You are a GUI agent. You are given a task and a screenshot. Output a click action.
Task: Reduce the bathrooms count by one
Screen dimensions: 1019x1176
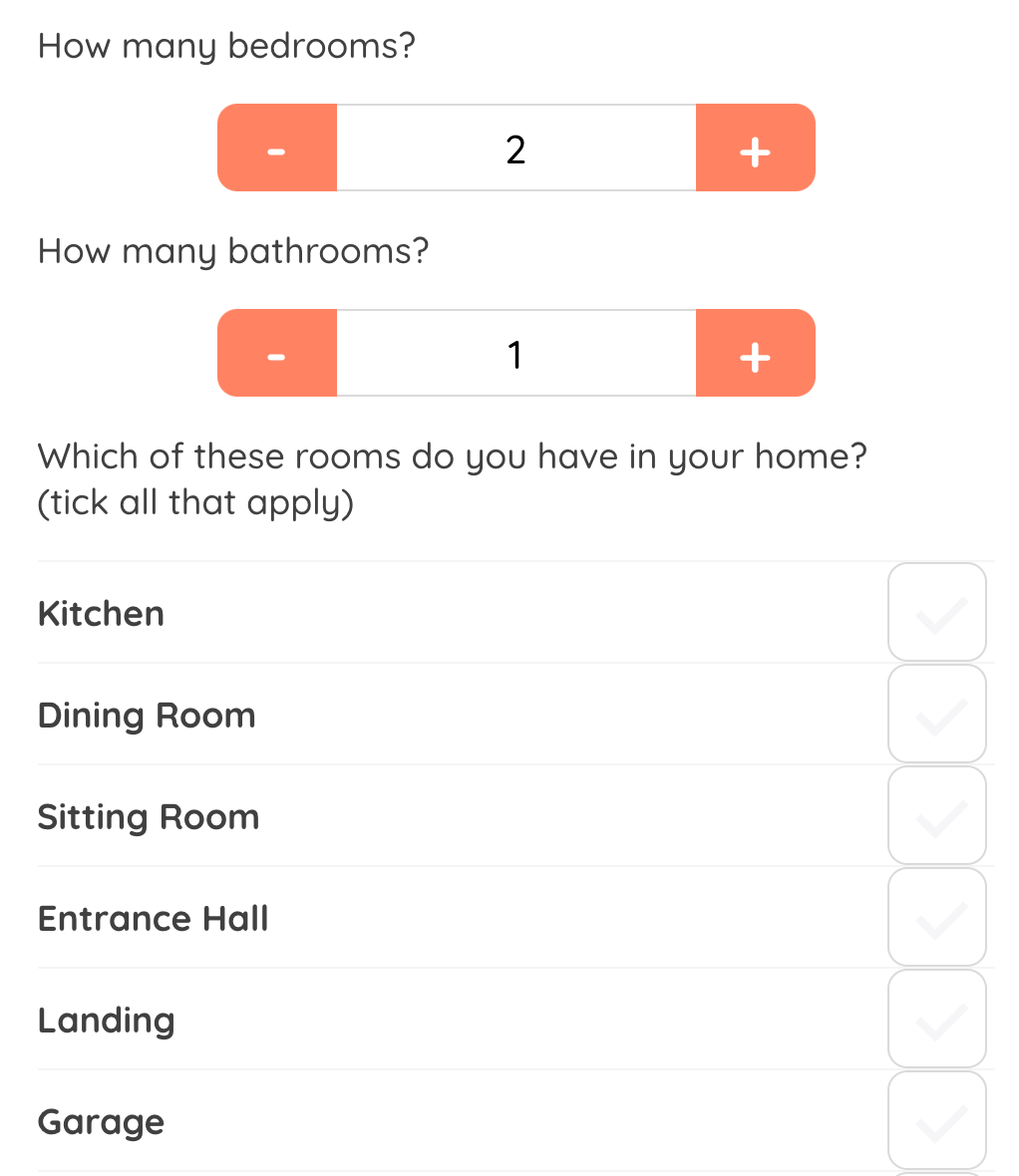pos(277,353)
